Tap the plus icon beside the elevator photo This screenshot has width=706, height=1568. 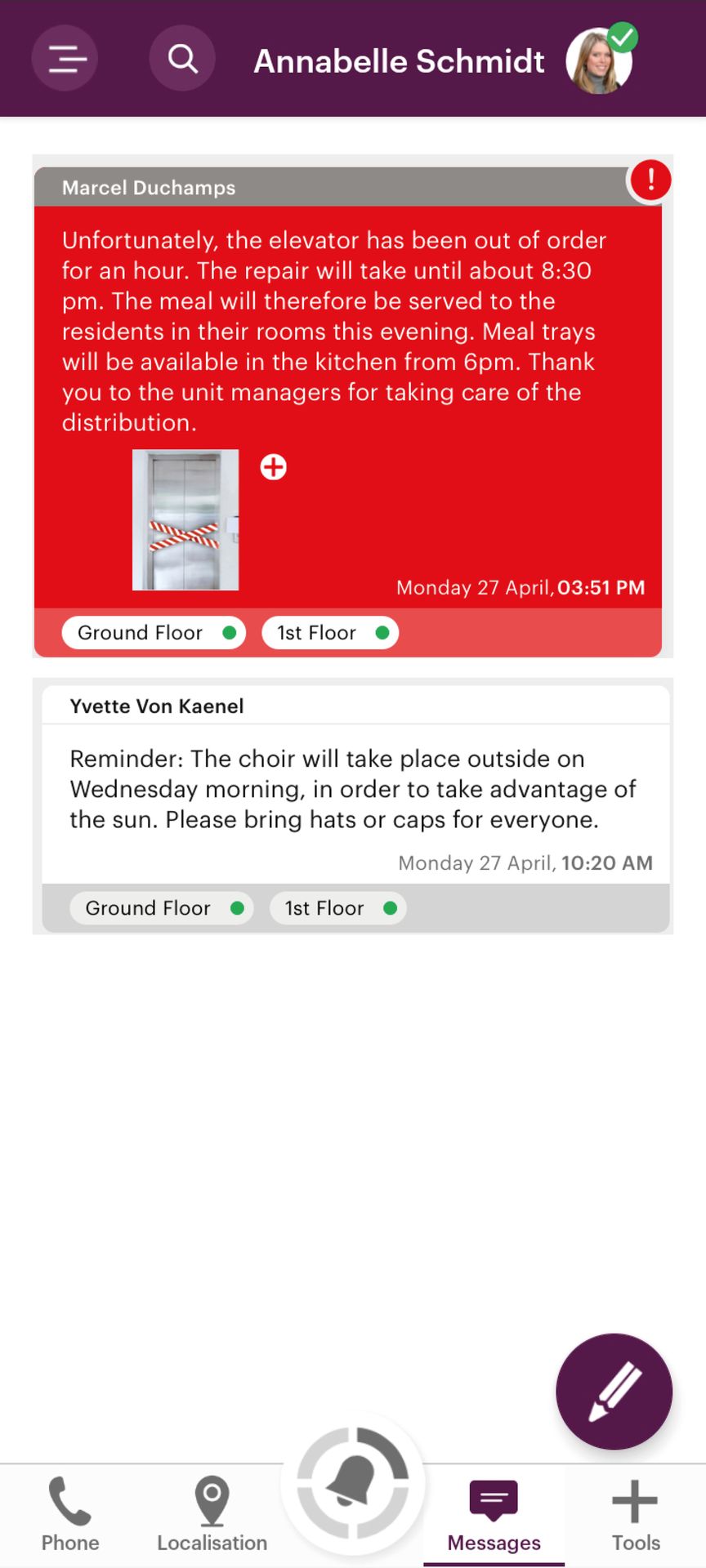[x=274, y=467]
